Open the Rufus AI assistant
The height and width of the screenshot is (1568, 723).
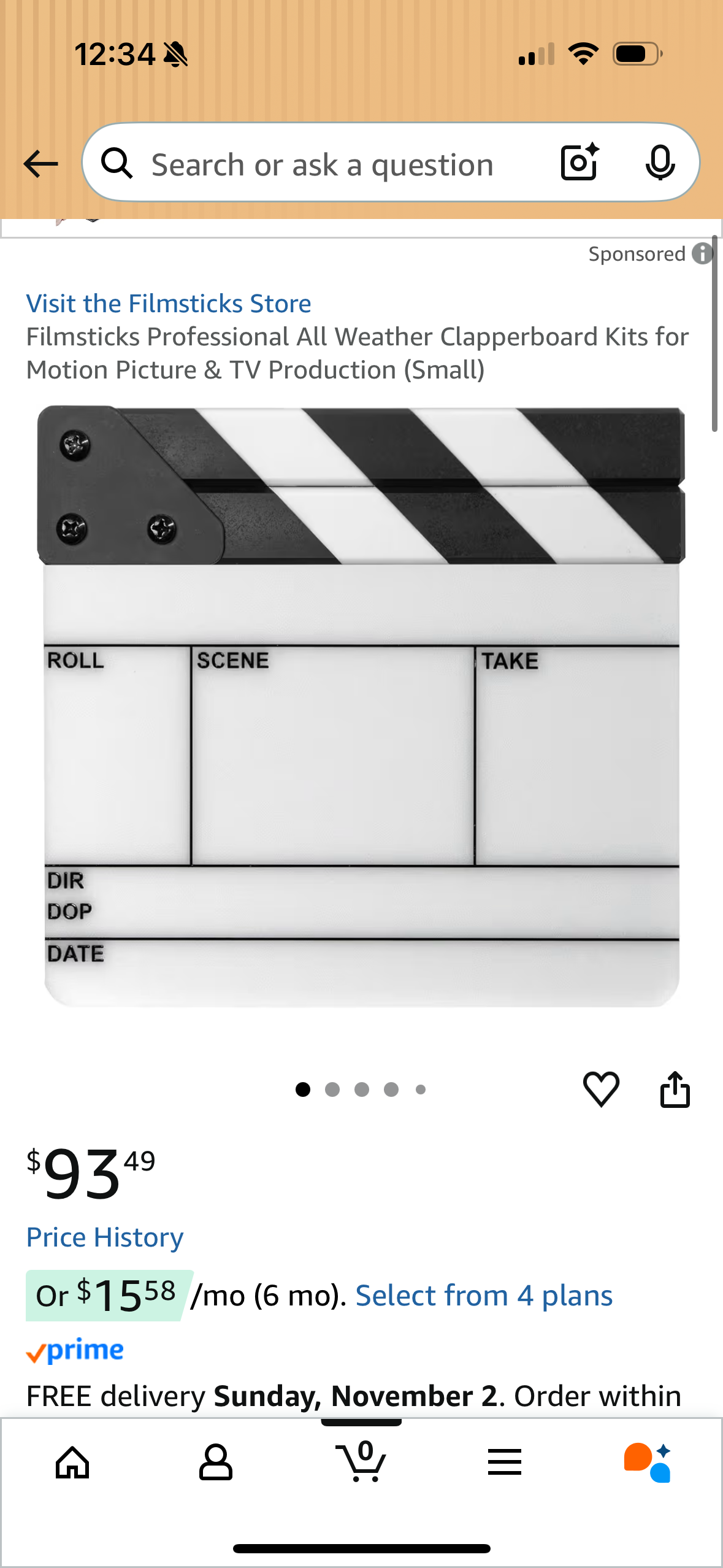coord(648,1462)
